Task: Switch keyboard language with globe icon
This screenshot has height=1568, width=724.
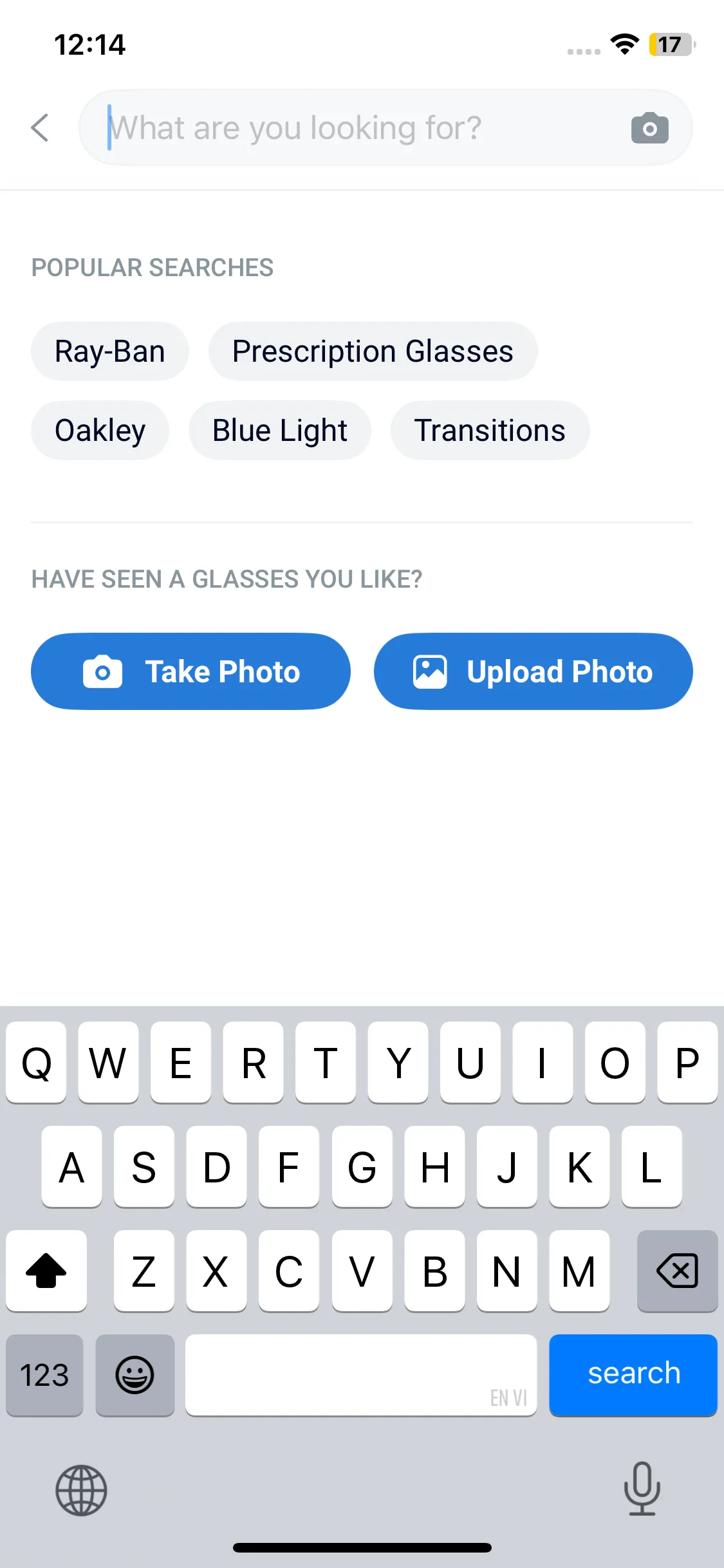Action: 81,1489
